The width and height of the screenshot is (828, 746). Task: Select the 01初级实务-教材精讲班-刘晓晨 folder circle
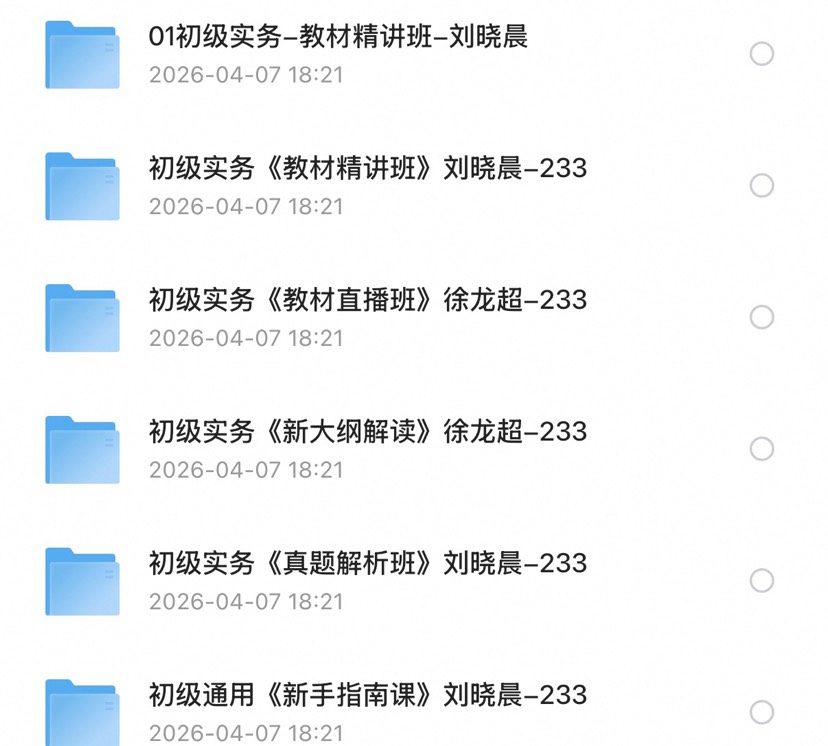(x=761, y=54)
